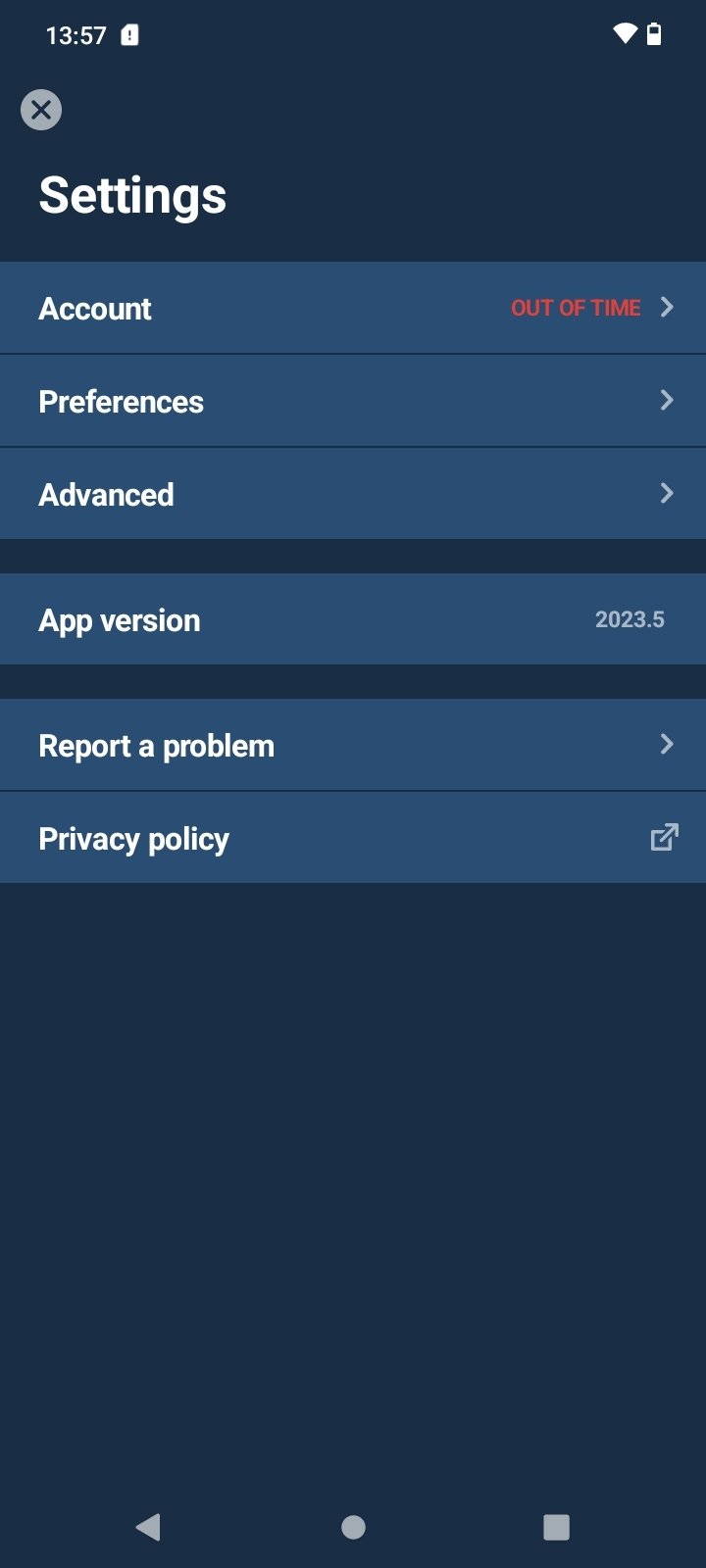This screenshot has height=1568, width=706.
Task: Open the Advanced settings
Action: point(353,494)
